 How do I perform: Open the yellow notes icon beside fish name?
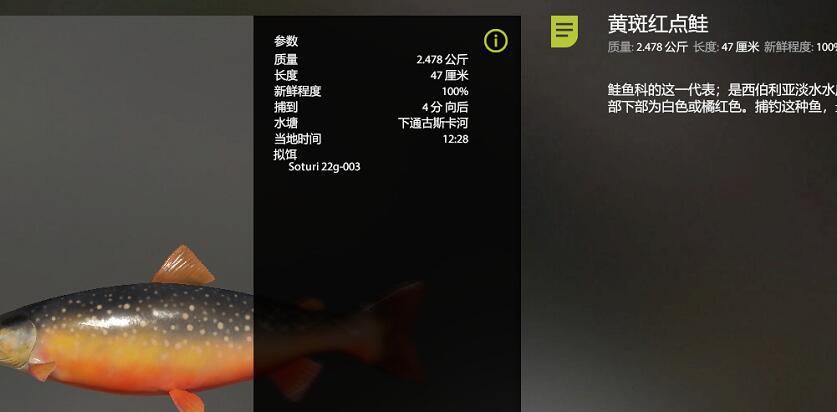coord(565,31)
